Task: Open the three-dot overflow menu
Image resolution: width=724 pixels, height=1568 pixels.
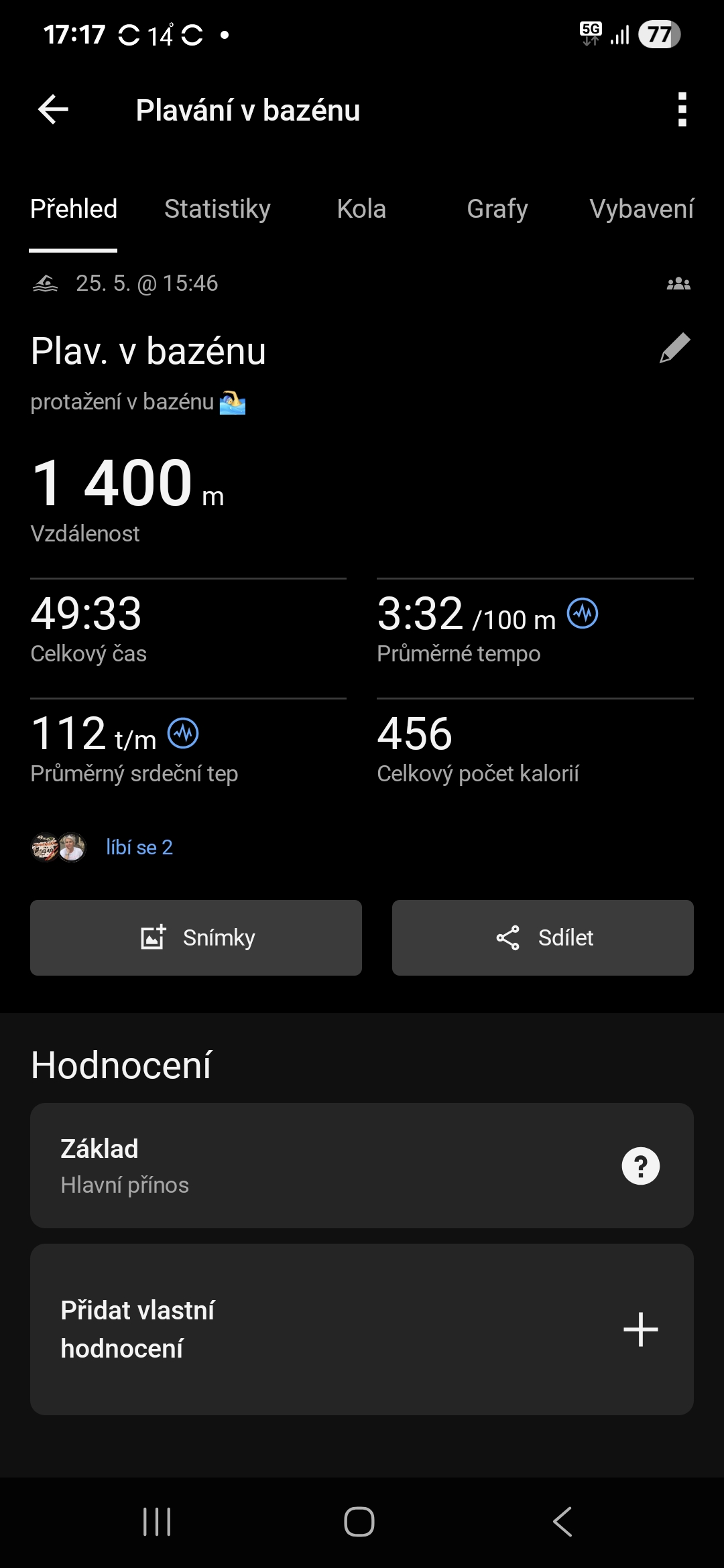Action: (x=682, y=110)
